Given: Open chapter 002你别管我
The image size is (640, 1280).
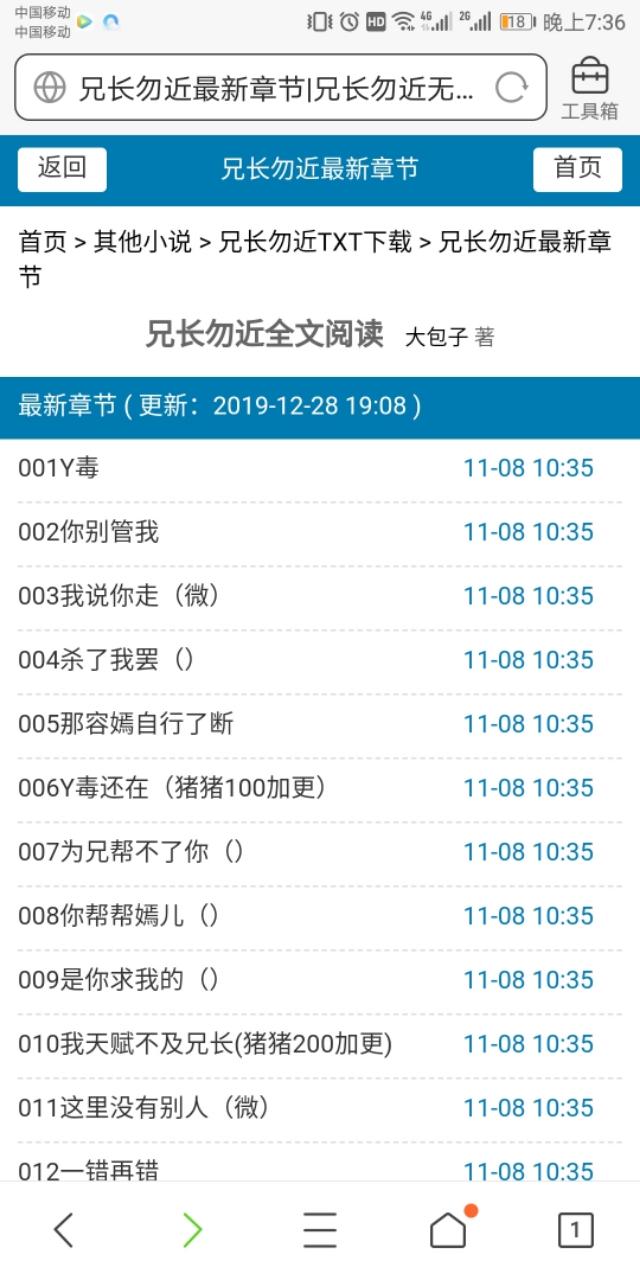Looking at the screenshot, I should [88, 531].
